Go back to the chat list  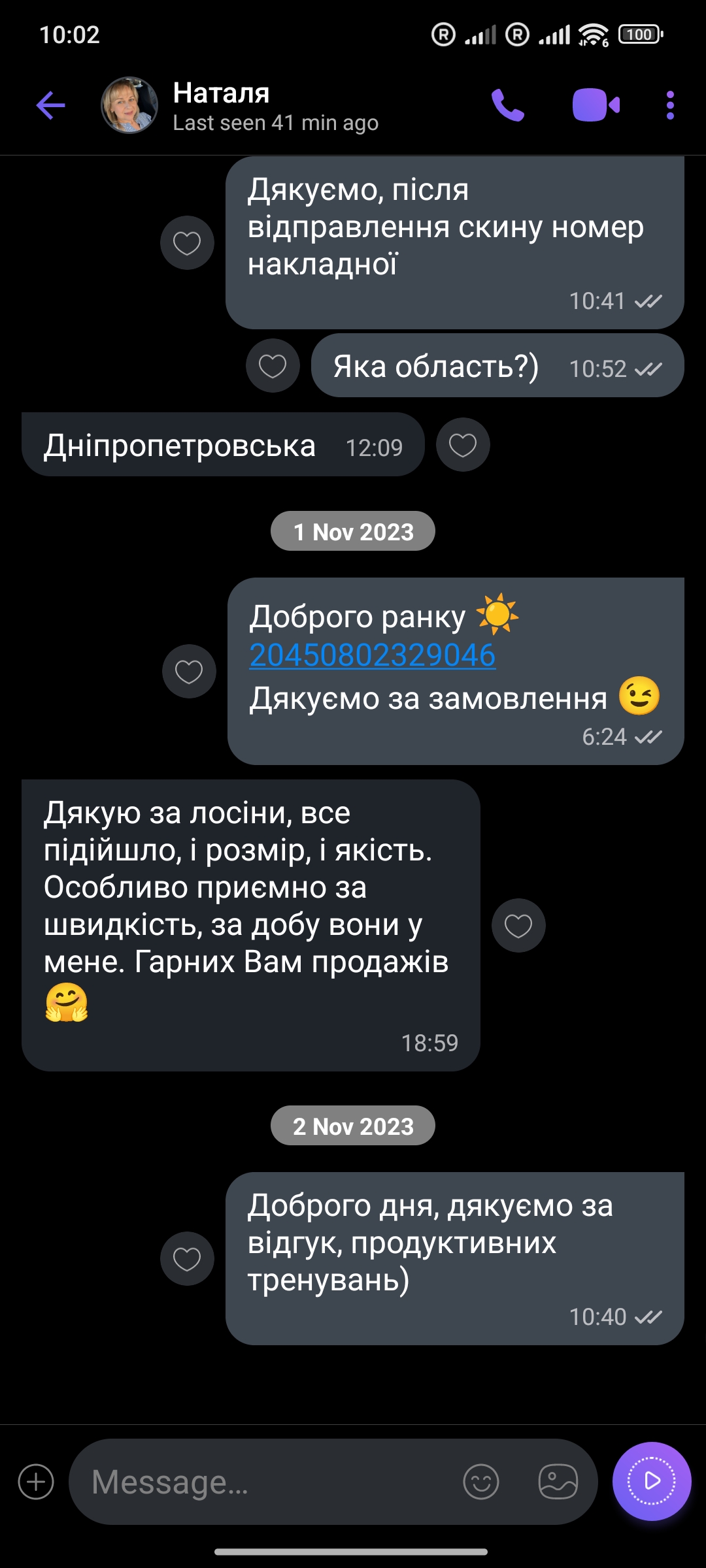pyautogui.click(x=51, y=105)
